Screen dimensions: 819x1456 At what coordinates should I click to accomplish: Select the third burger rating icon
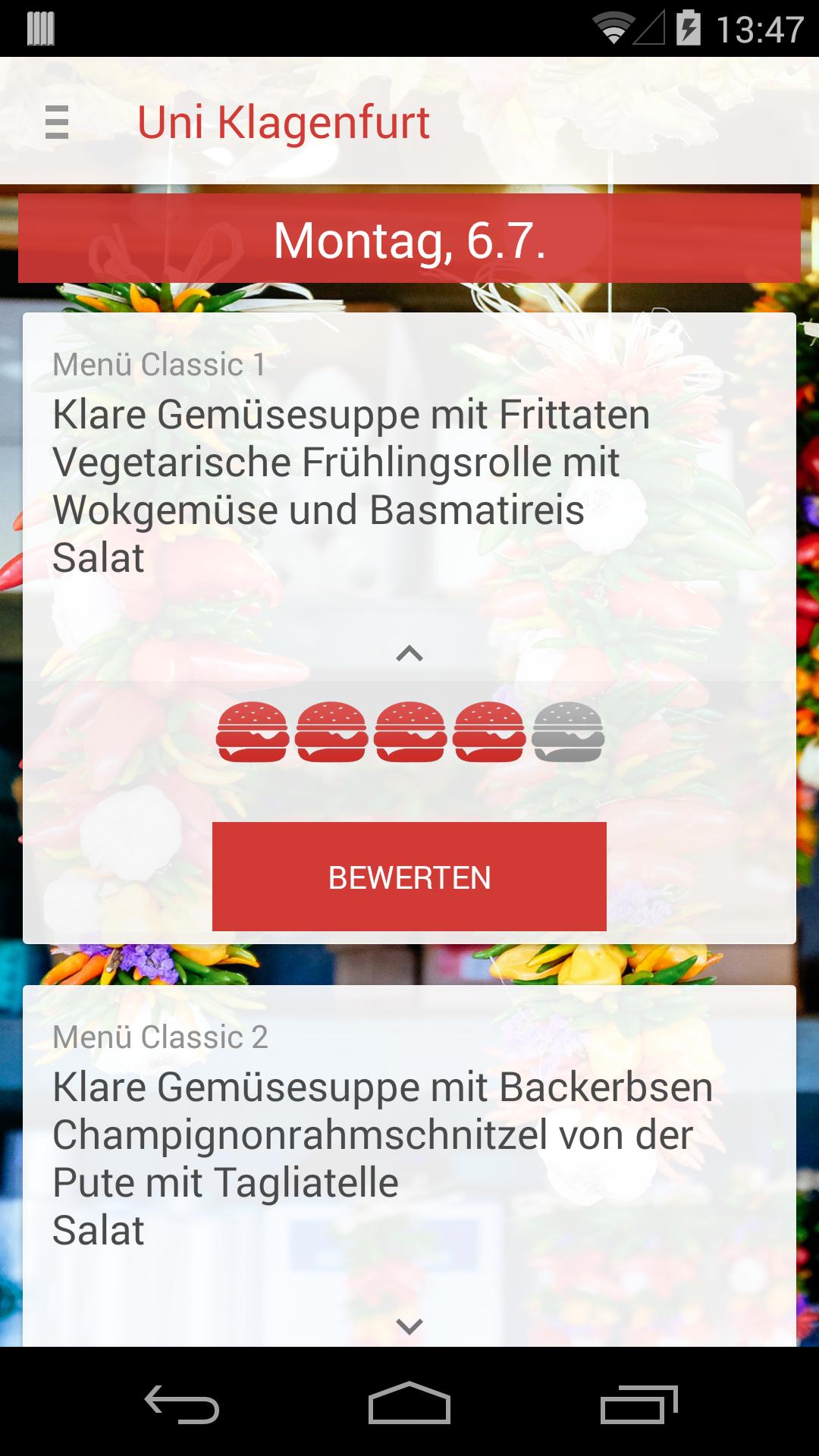[x=410, y=732]
